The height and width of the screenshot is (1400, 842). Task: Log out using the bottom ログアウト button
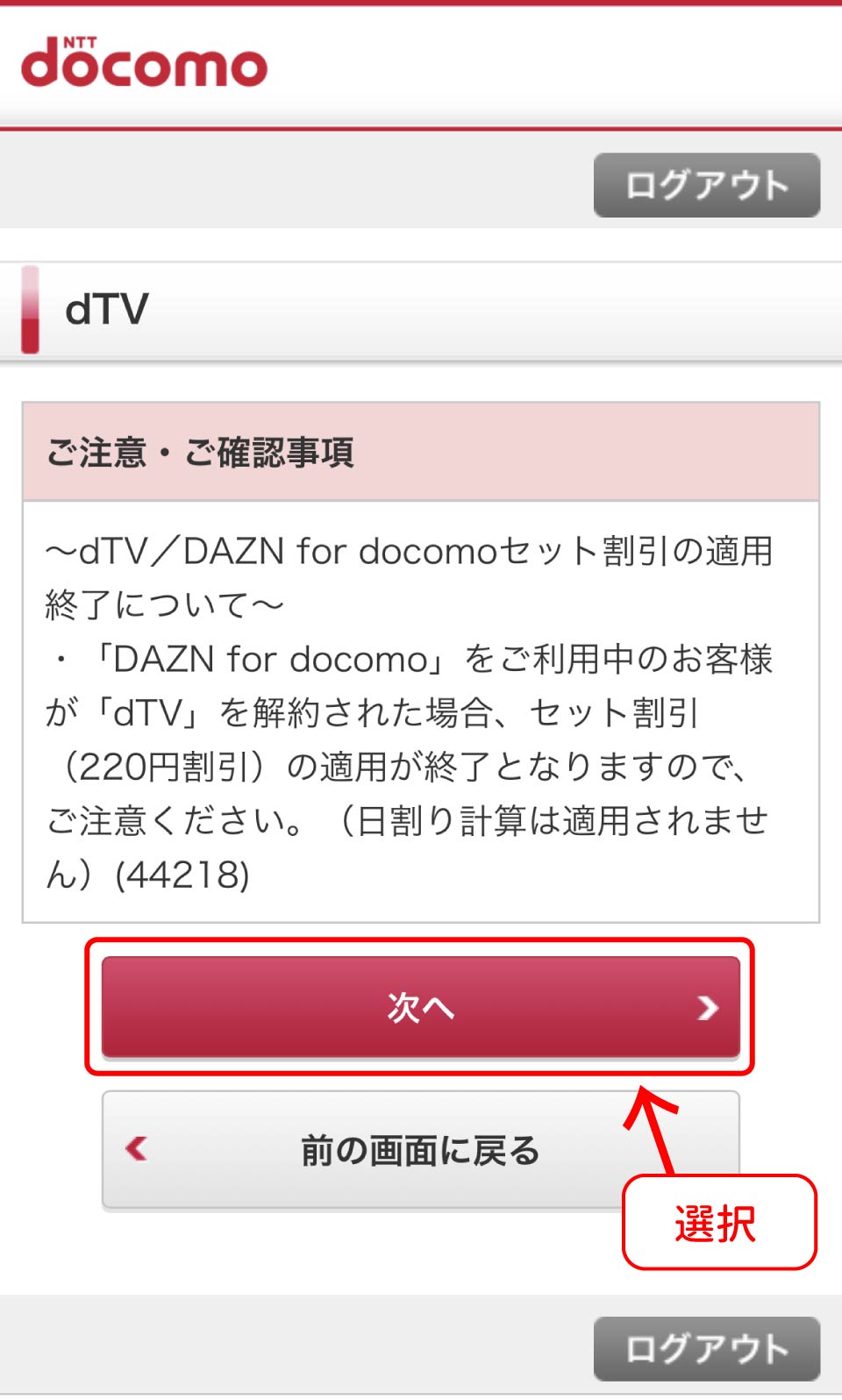[x=706, y=1348]
